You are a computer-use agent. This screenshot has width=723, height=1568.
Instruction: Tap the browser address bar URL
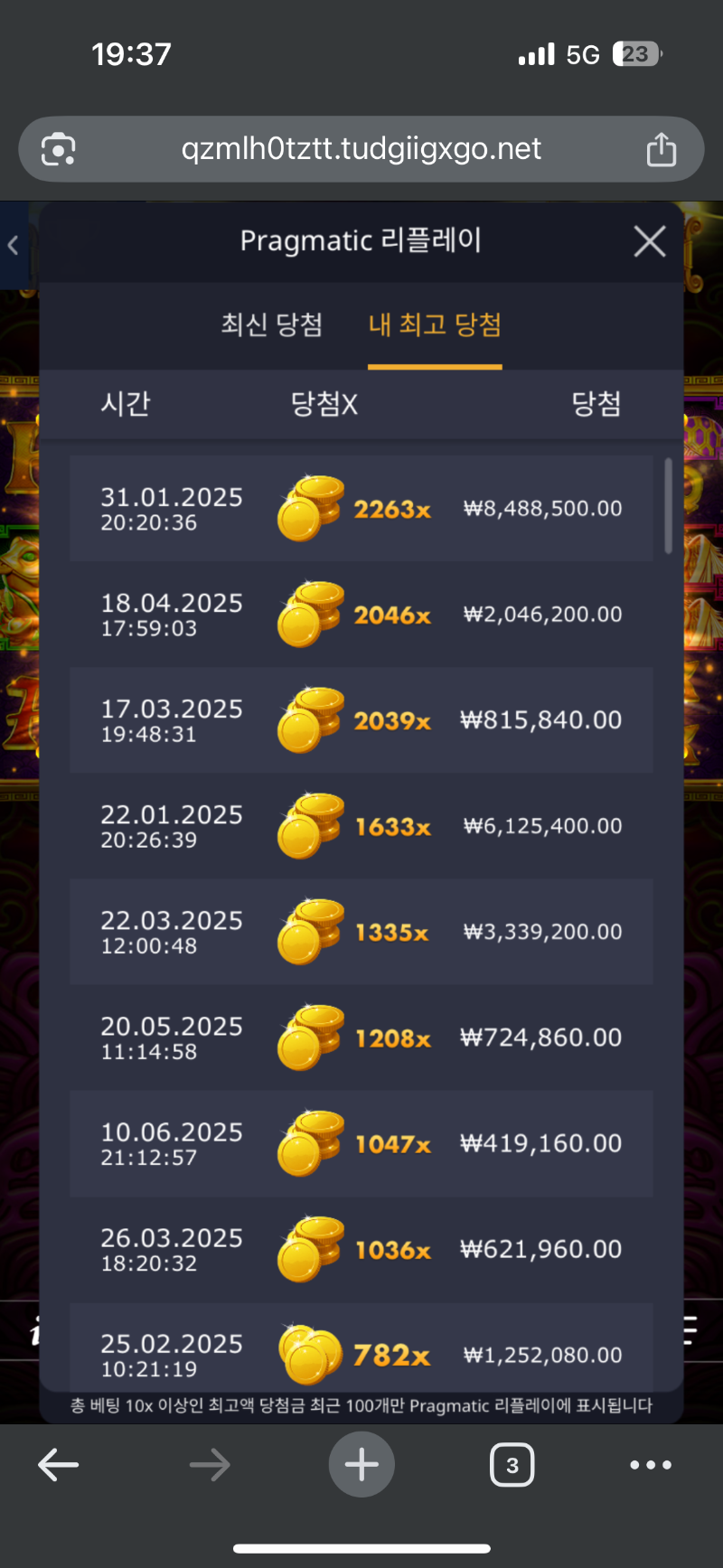(x=361, y=149)
